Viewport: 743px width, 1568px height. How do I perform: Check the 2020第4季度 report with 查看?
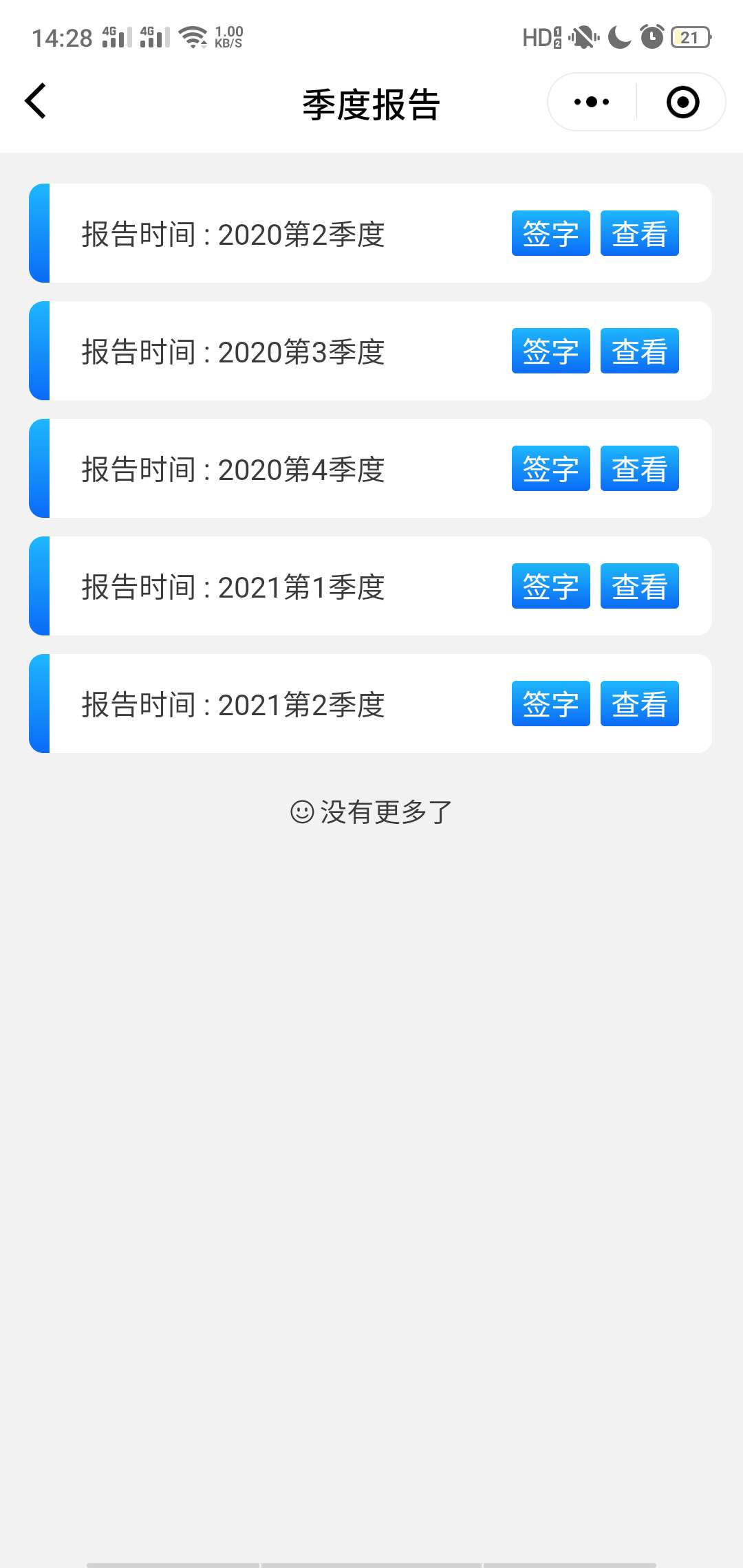click(639, 468)
